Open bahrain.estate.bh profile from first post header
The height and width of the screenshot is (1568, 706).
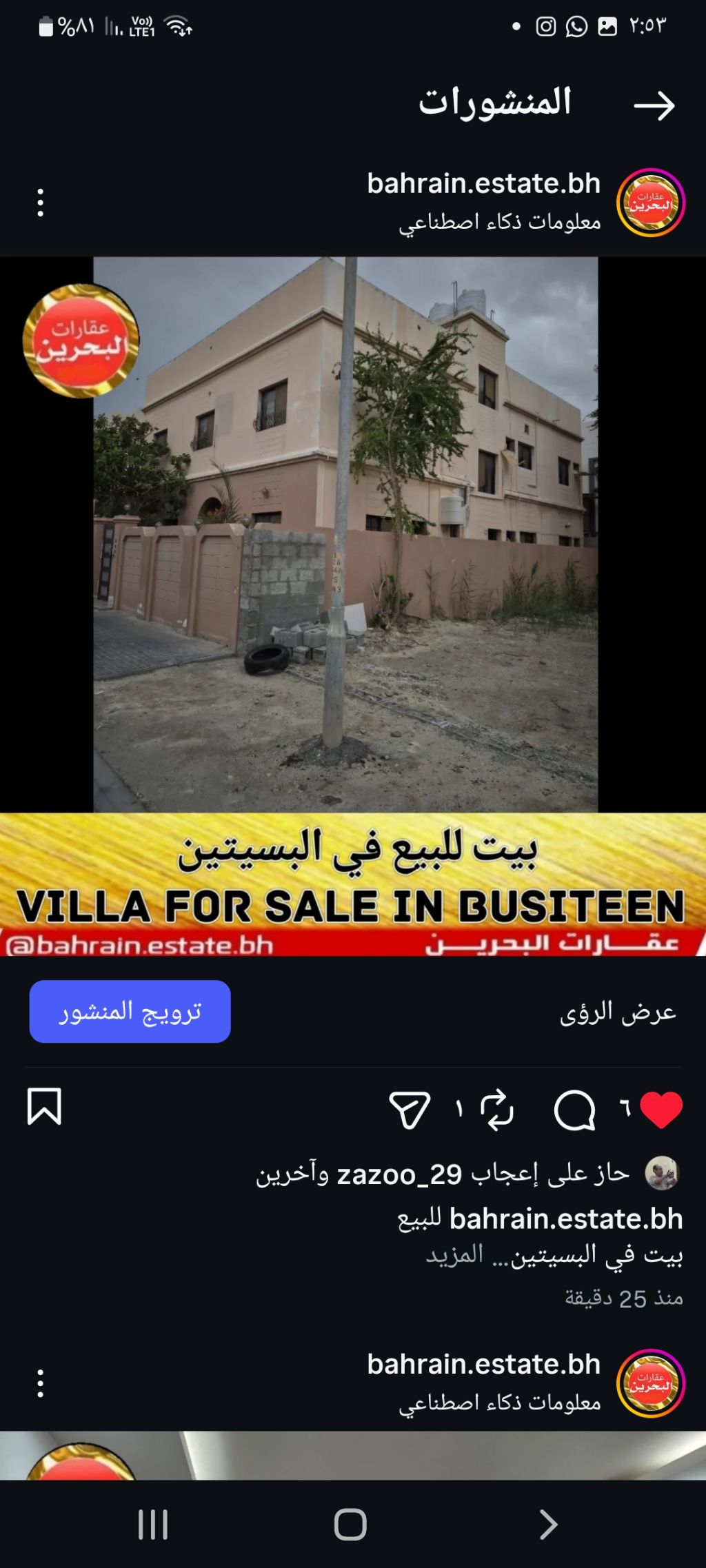point(483,184)
